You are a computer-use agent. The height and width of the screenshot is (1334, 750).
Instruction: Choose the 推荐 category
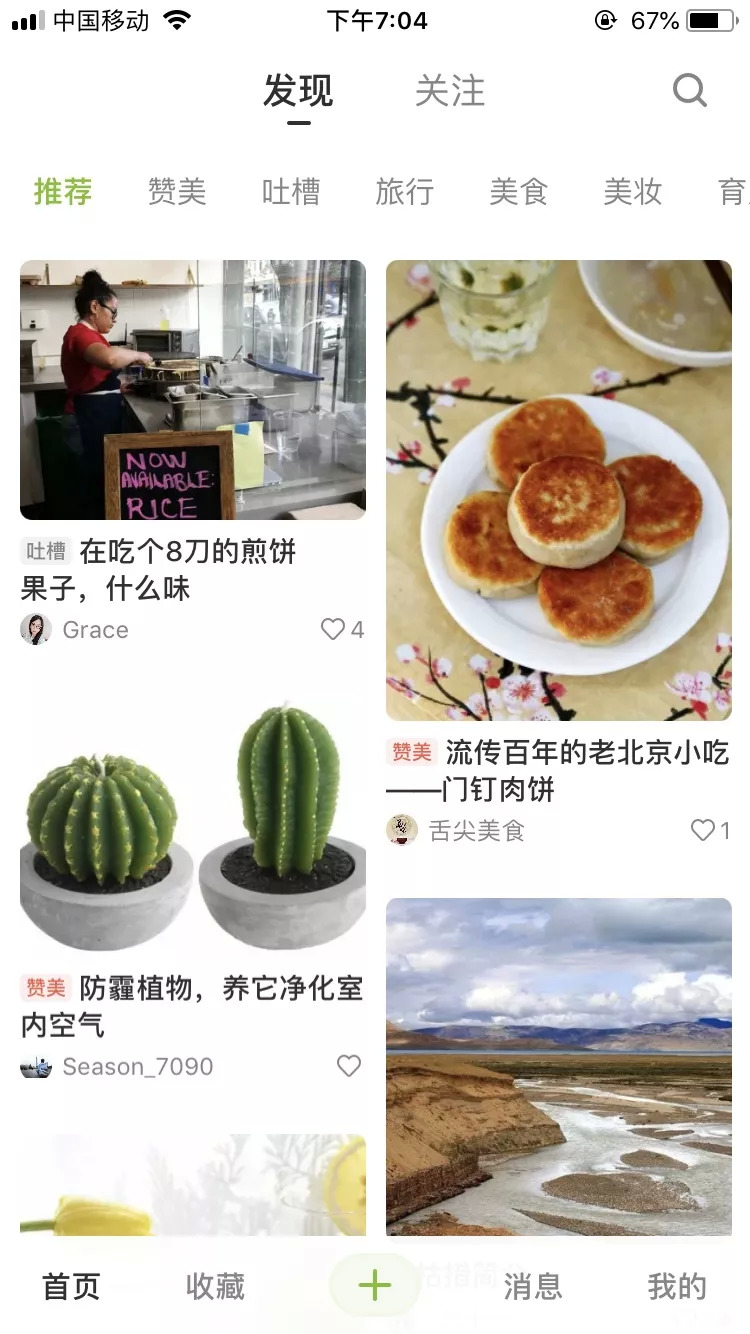63,191
